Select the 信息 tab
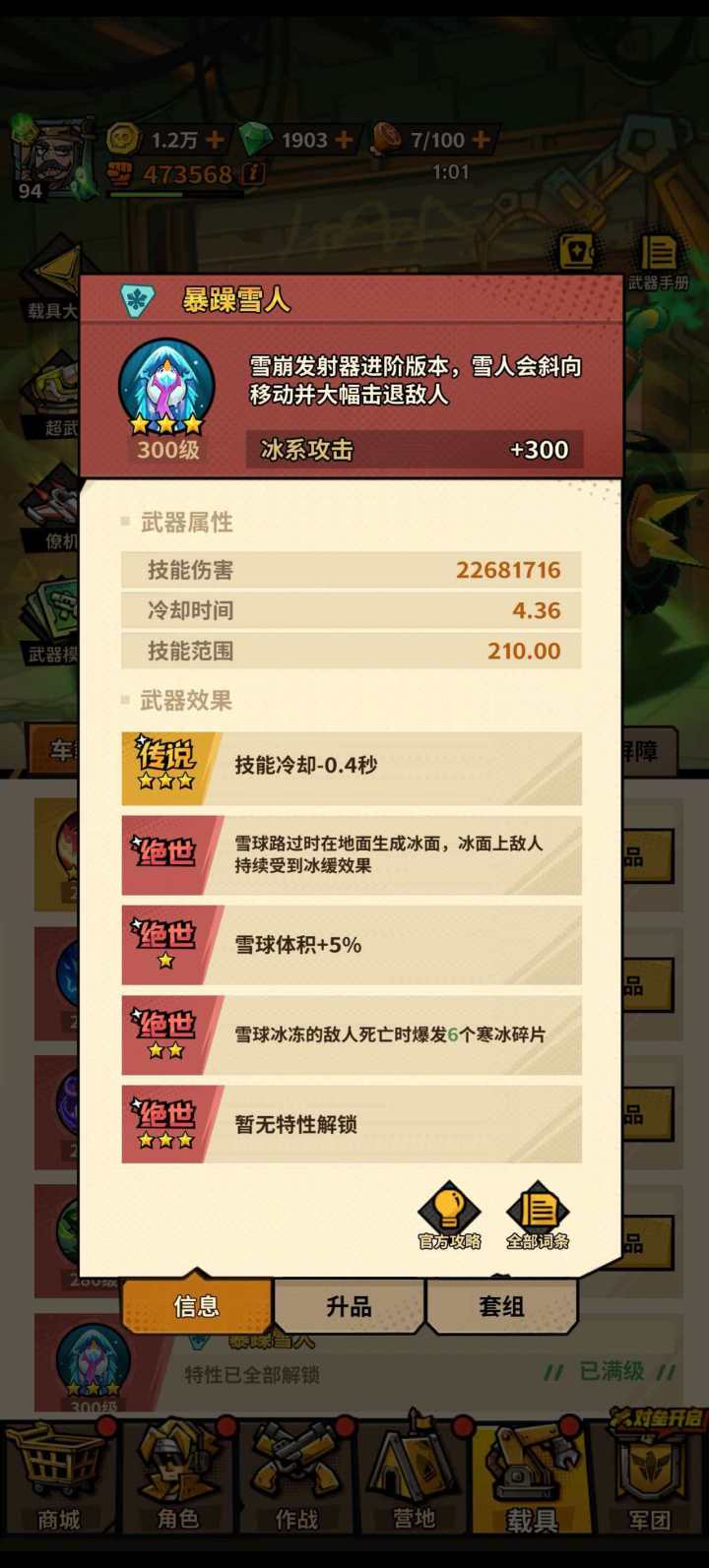The width and height of the screenshot is (709, 1568). 196,1306
